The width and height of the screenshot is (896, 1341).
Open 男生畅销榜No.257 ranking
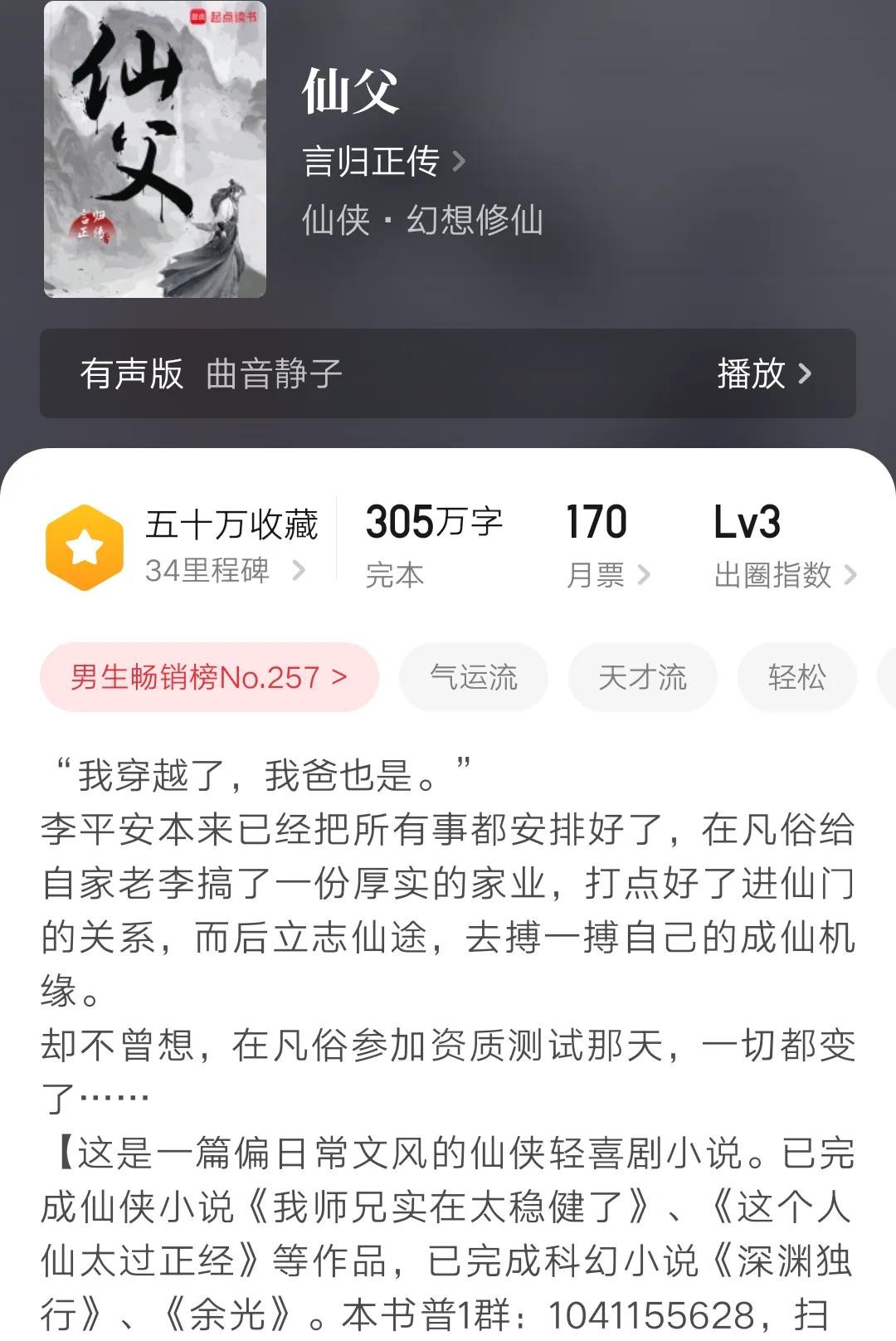point(209,677)
